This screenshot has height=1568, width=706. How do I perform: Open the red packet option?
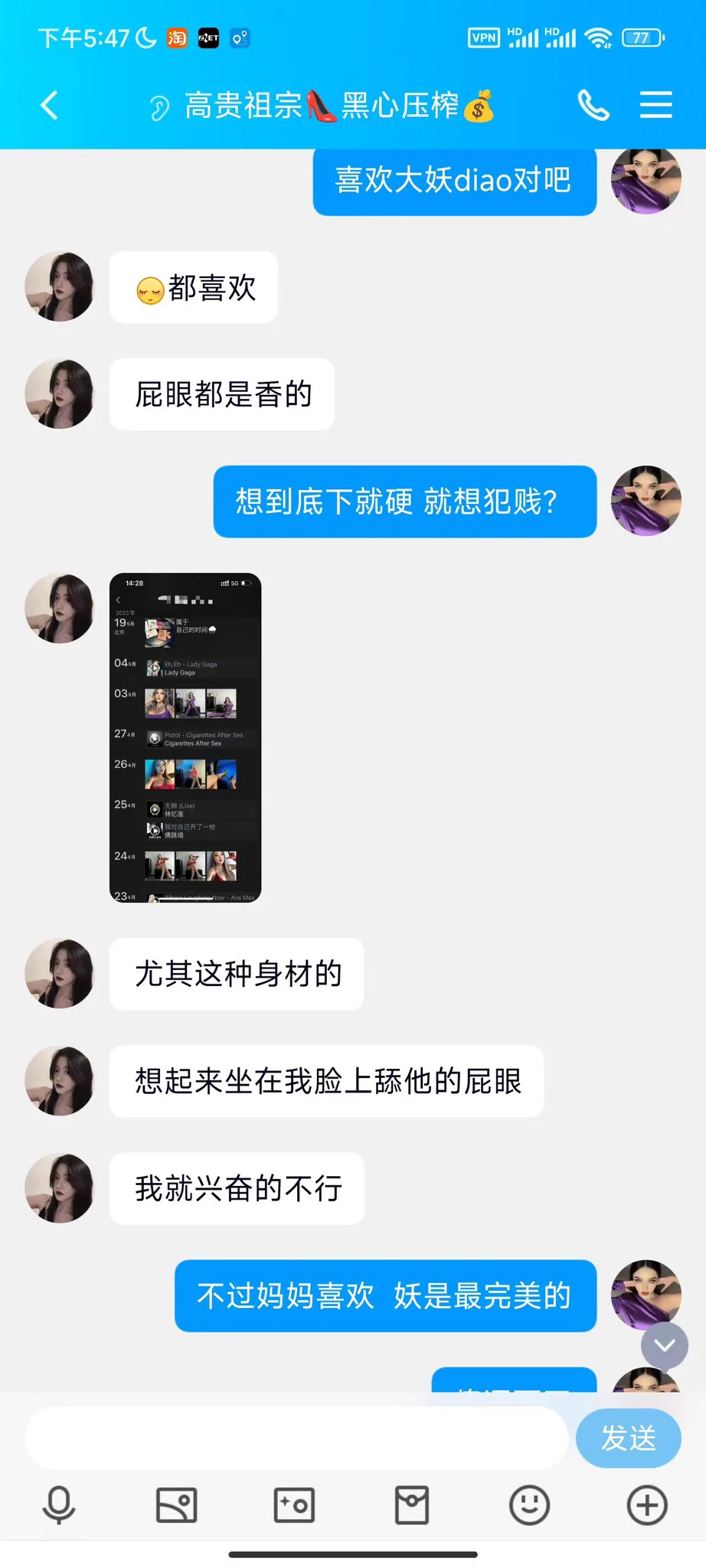click(412, 1505)
